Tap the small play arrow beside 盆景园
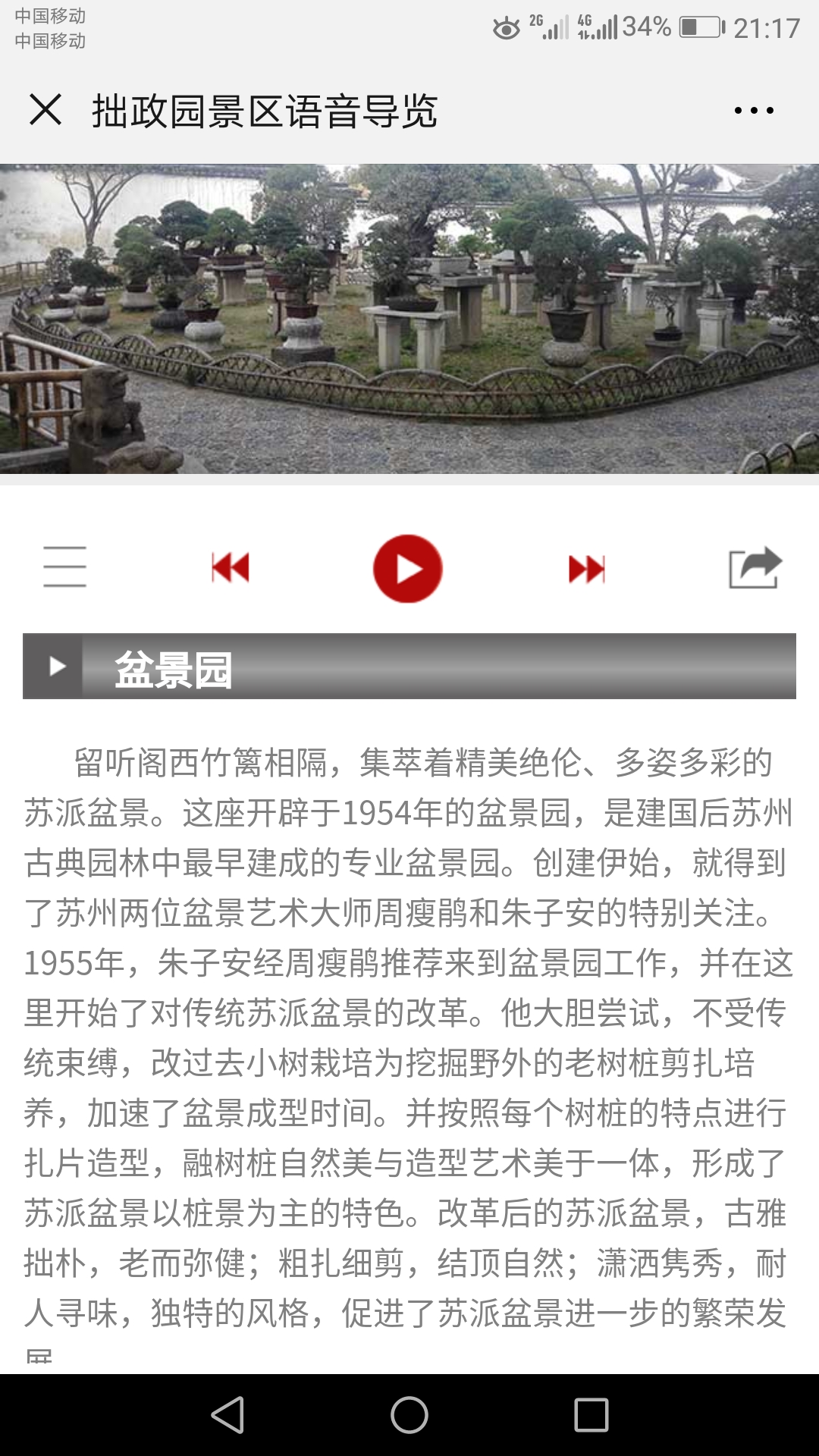Viewport: 819px width, 1456px height. pos(56,667)
